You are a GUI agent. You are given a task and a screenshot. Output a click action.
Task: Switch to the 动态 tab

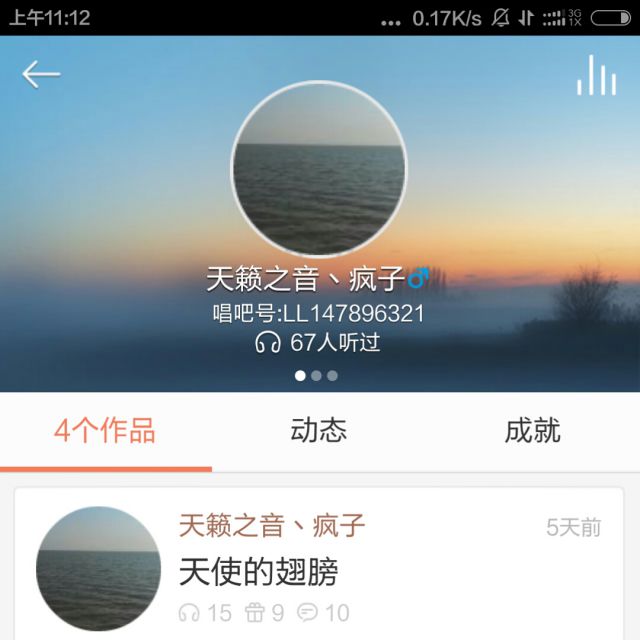point(318,431)
